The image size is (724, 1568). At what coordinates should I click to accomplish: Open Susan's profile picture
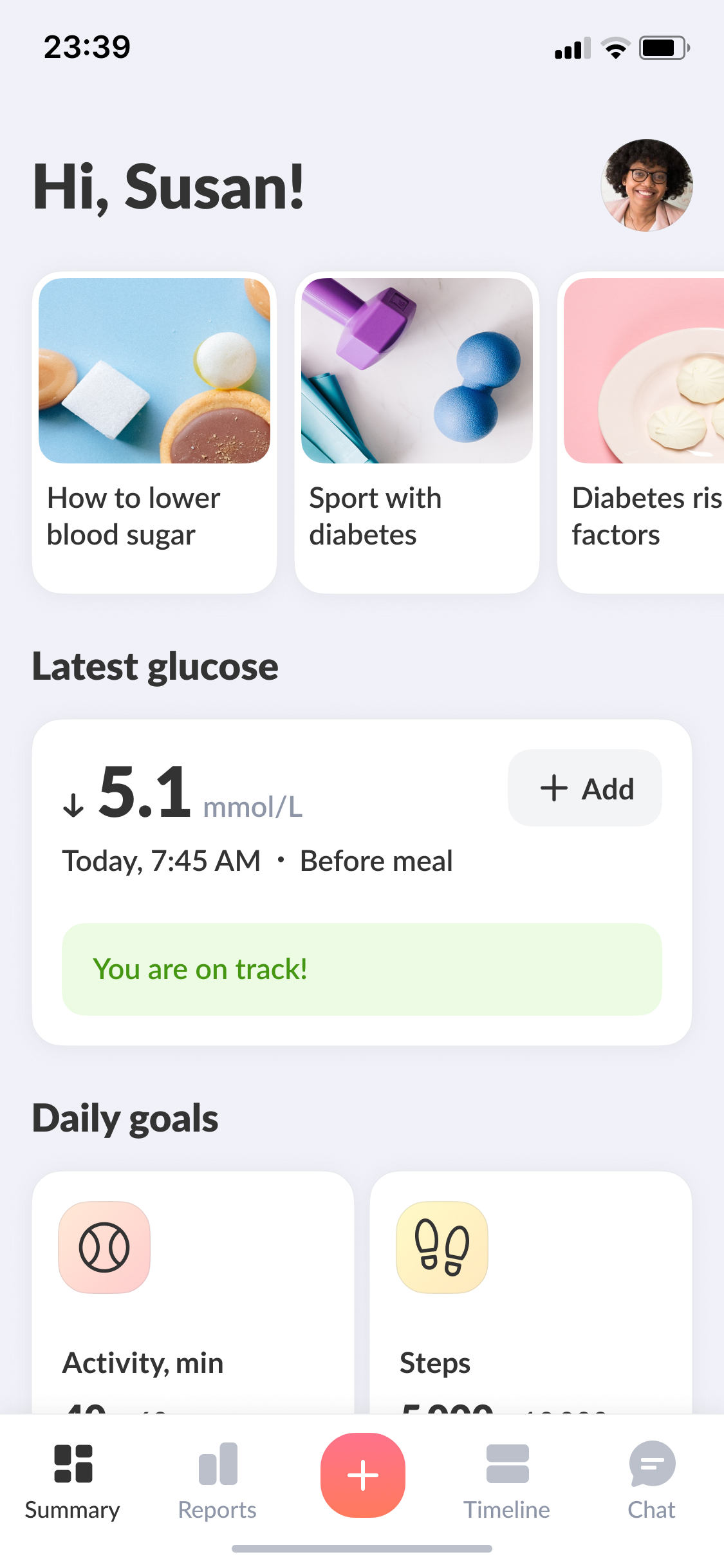pos(646,185)
